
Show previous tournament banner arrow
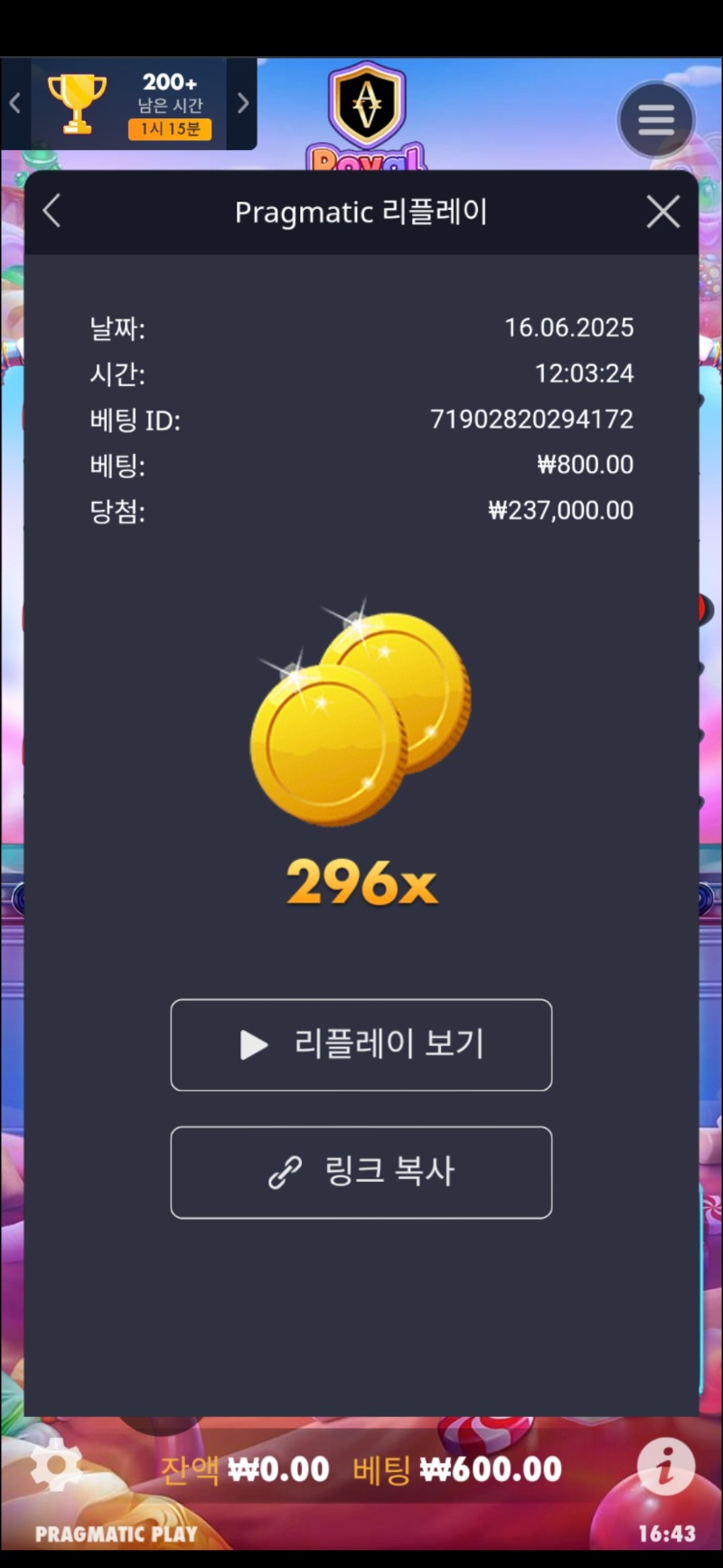[x=14, y=104]
